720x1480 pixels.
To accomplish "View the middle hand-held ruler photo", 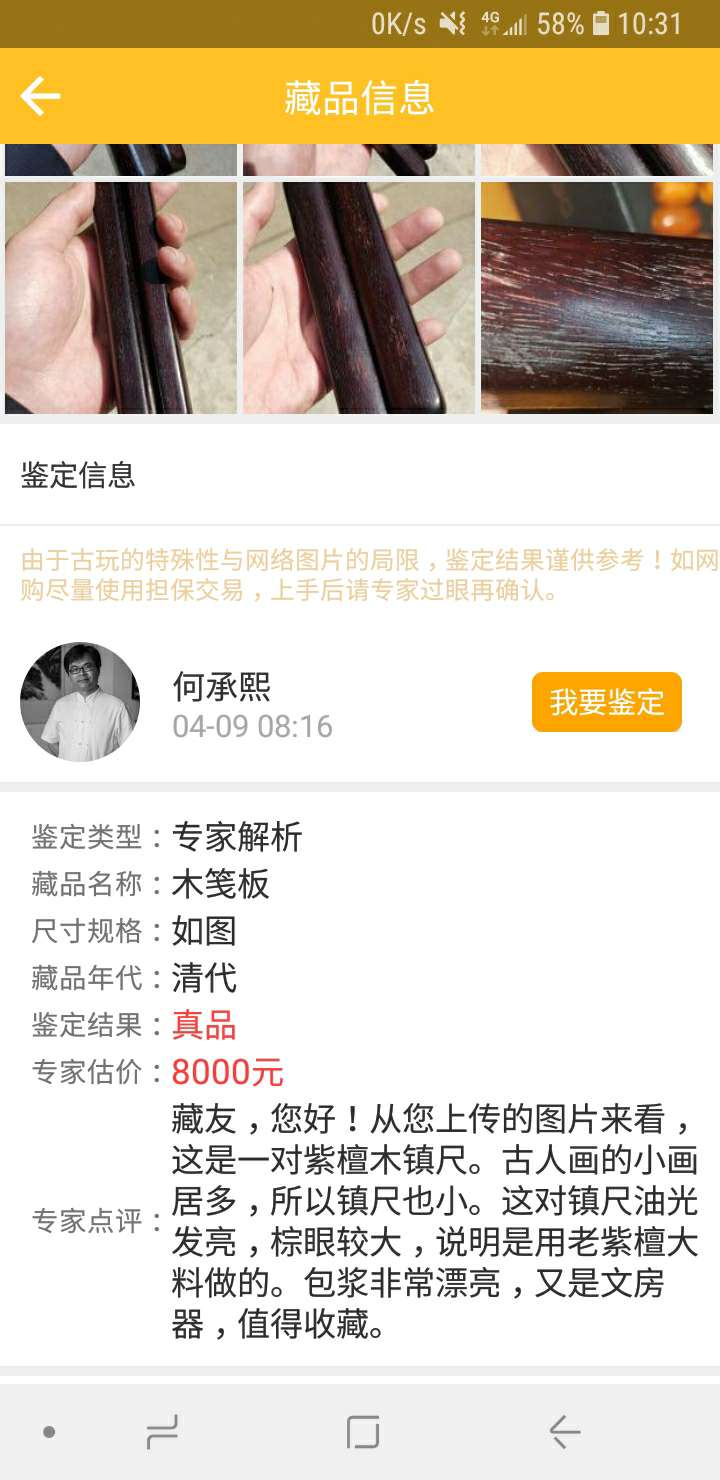I will click(x=359, y=297).
